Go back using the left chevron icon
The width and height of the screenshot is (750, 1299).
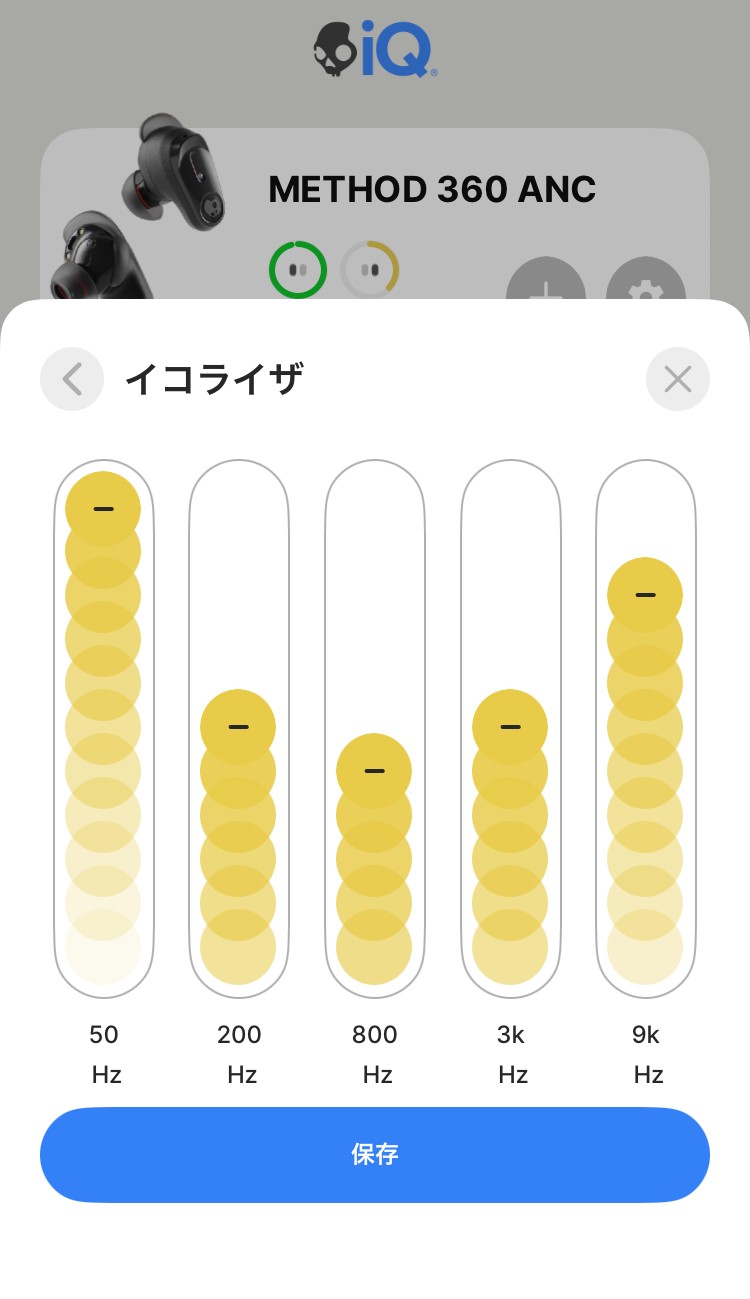click(71, 379)
